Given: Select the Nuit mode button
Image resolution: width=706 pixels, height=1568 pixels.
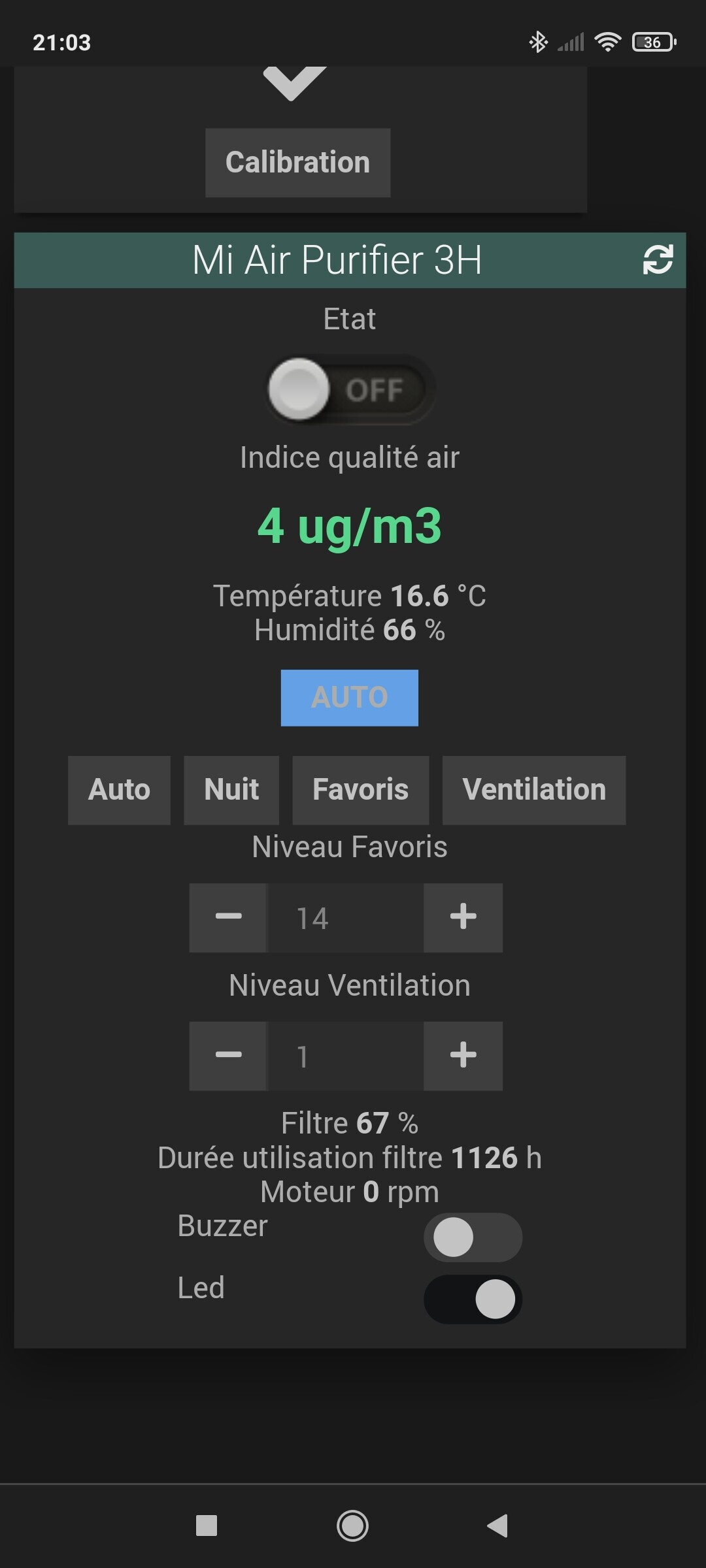Looking at the screenshot, I should pos(231,790).
